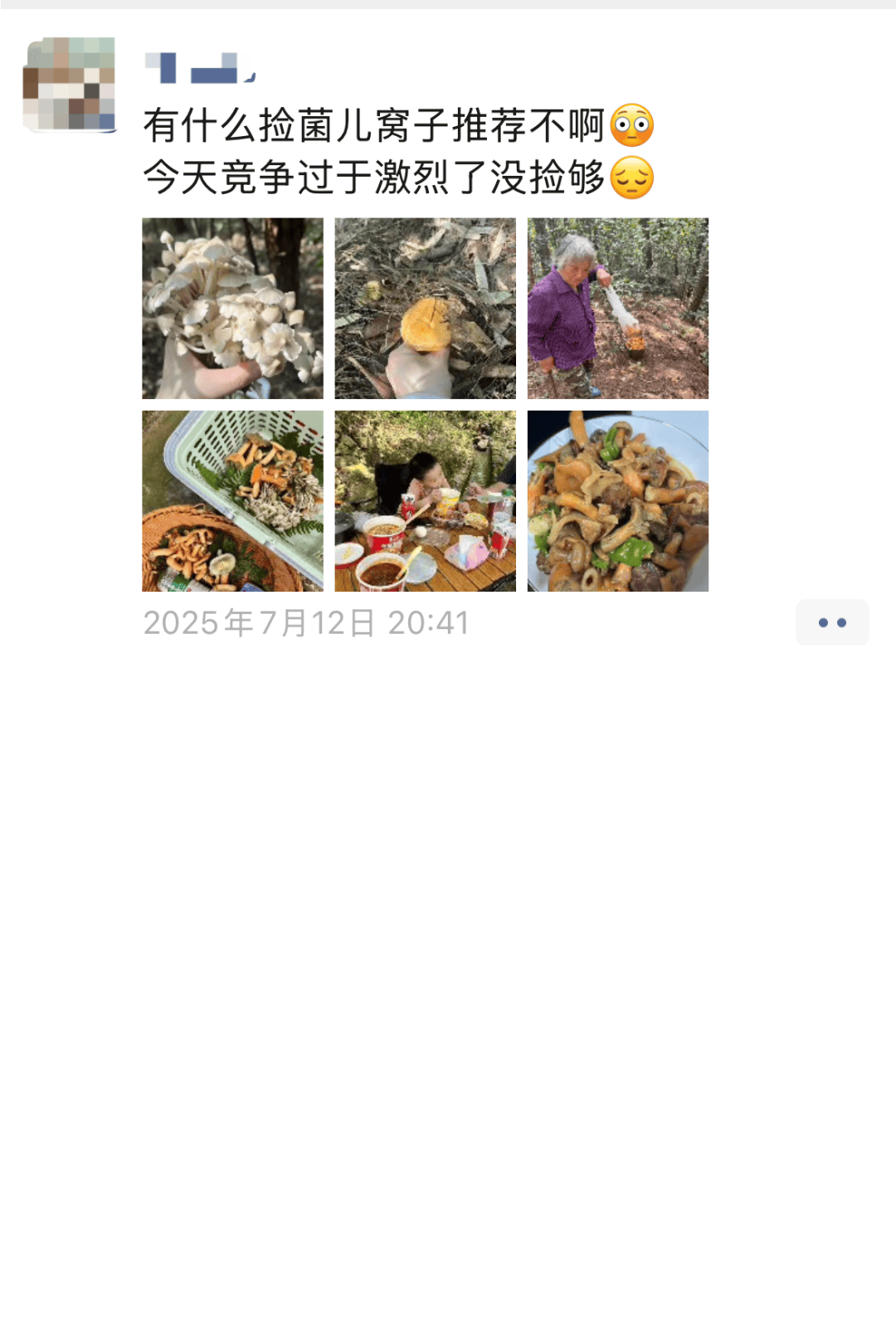Open the like and comment menu
Viewport: 896px width, 1331px height.
(x=831, y=622)
